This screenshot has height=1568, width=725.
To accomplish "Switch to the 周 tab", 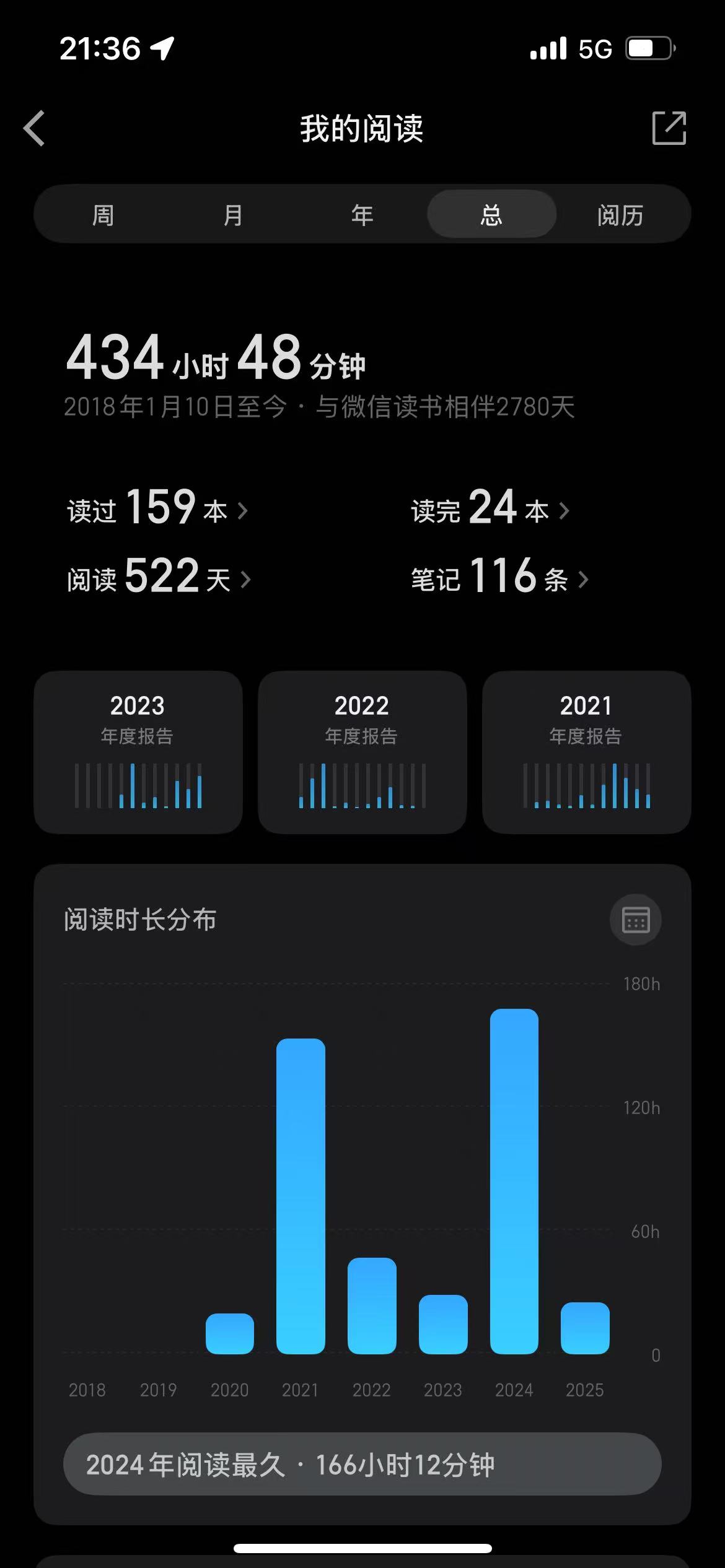I will (x=103, y=215).
